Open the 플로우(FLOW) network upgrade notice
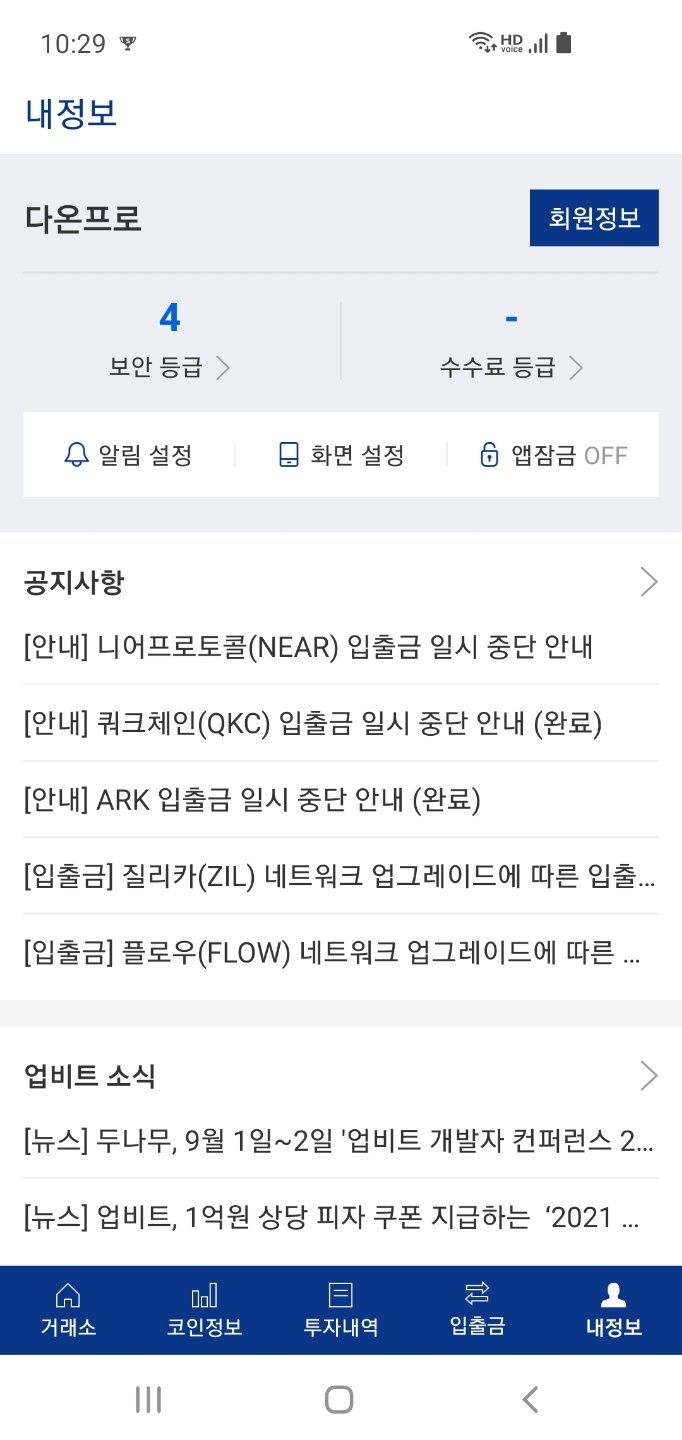 (x=333, y=952)
